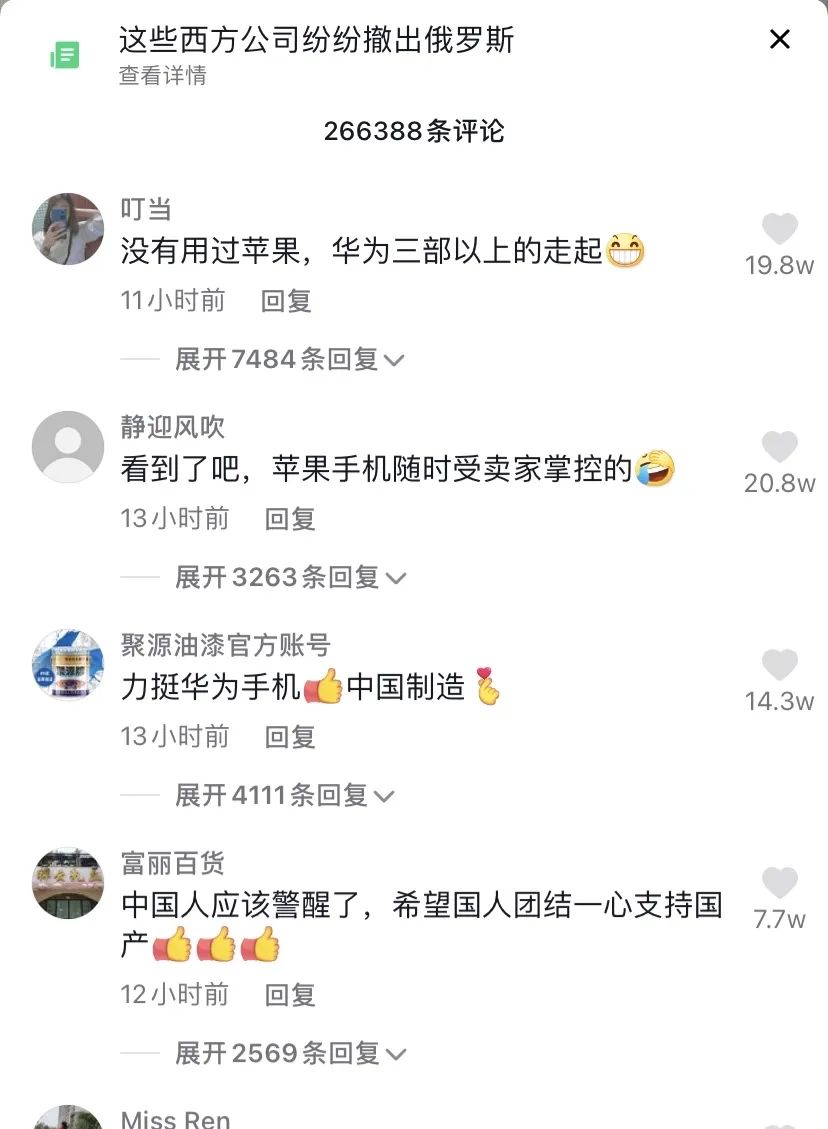This screenshot has width=828, height=1129.
Task: Tap the heart beside 富丽百货's comment
Action: pos(779,882)
